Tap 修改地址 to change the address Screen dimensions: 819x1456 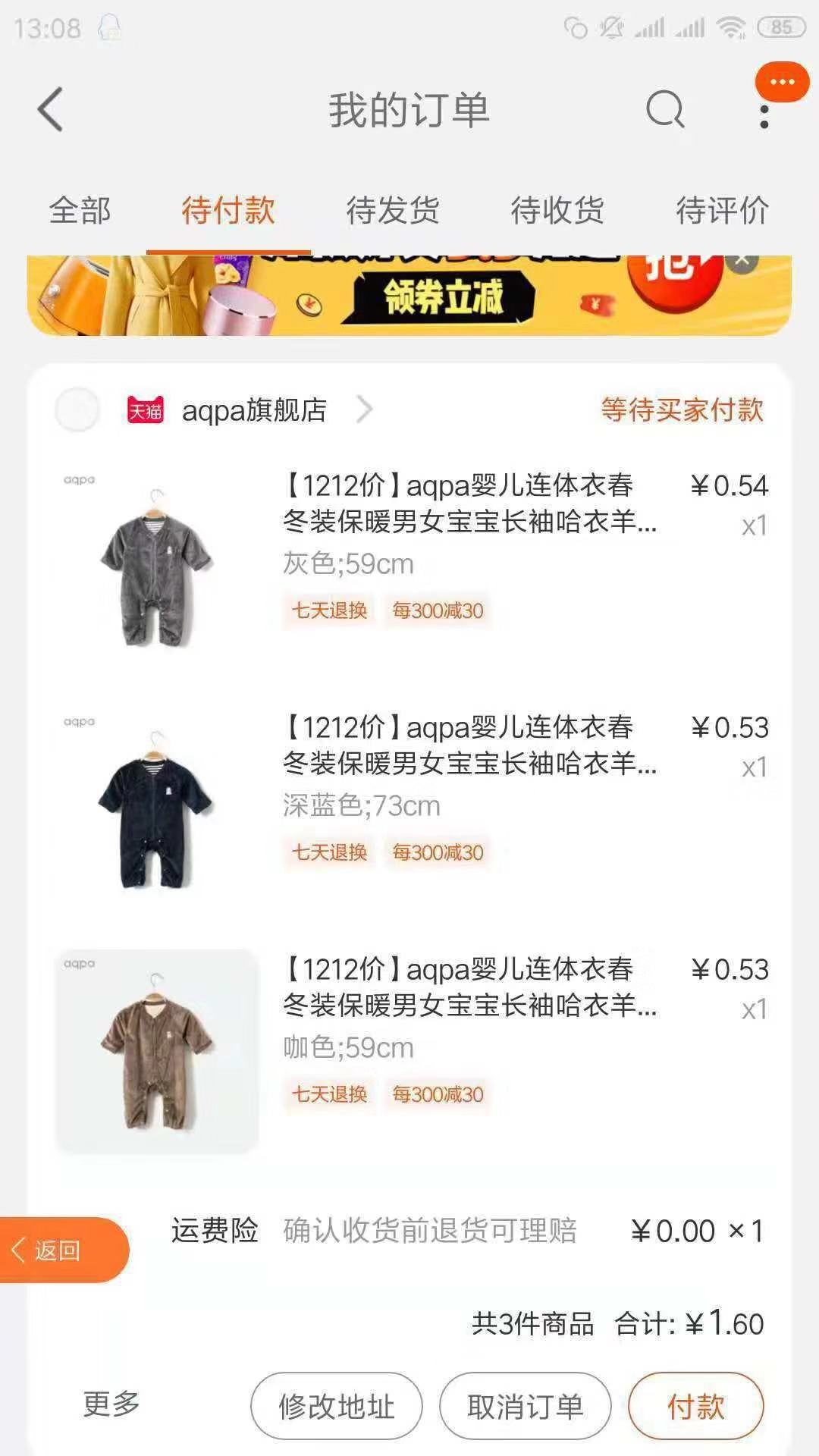[x=336, y=1406]
